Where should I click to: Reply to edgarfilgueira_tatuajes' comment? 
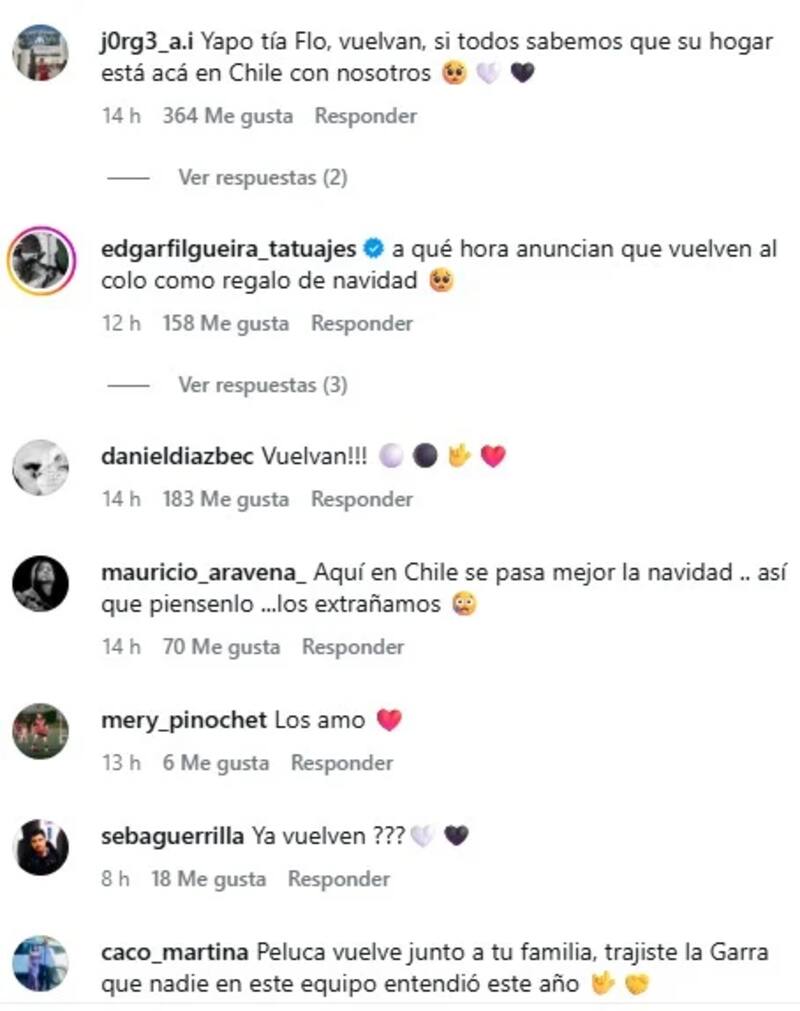coord(361,323)
